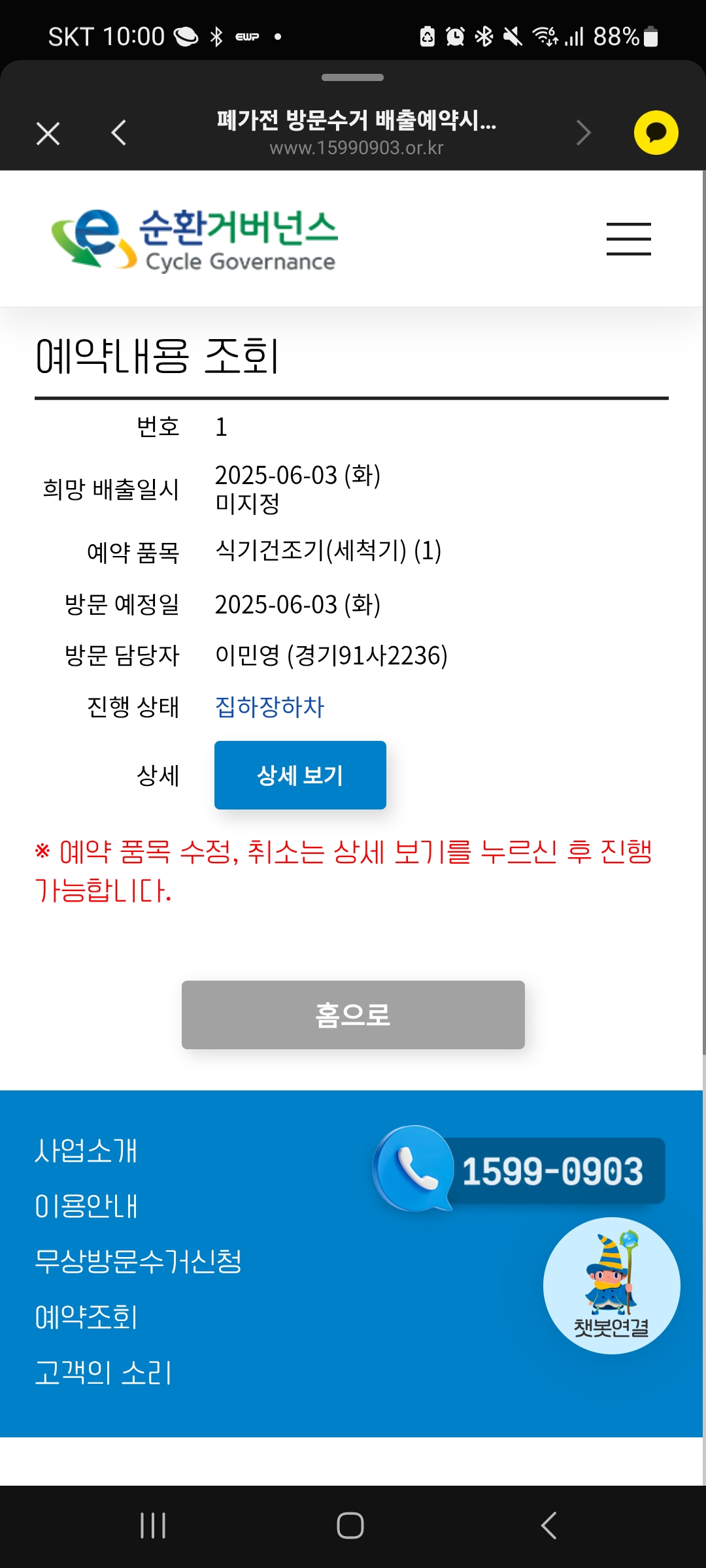Select 무상방문수거신청 in the footer
706x1568 pixels.
139,1261
